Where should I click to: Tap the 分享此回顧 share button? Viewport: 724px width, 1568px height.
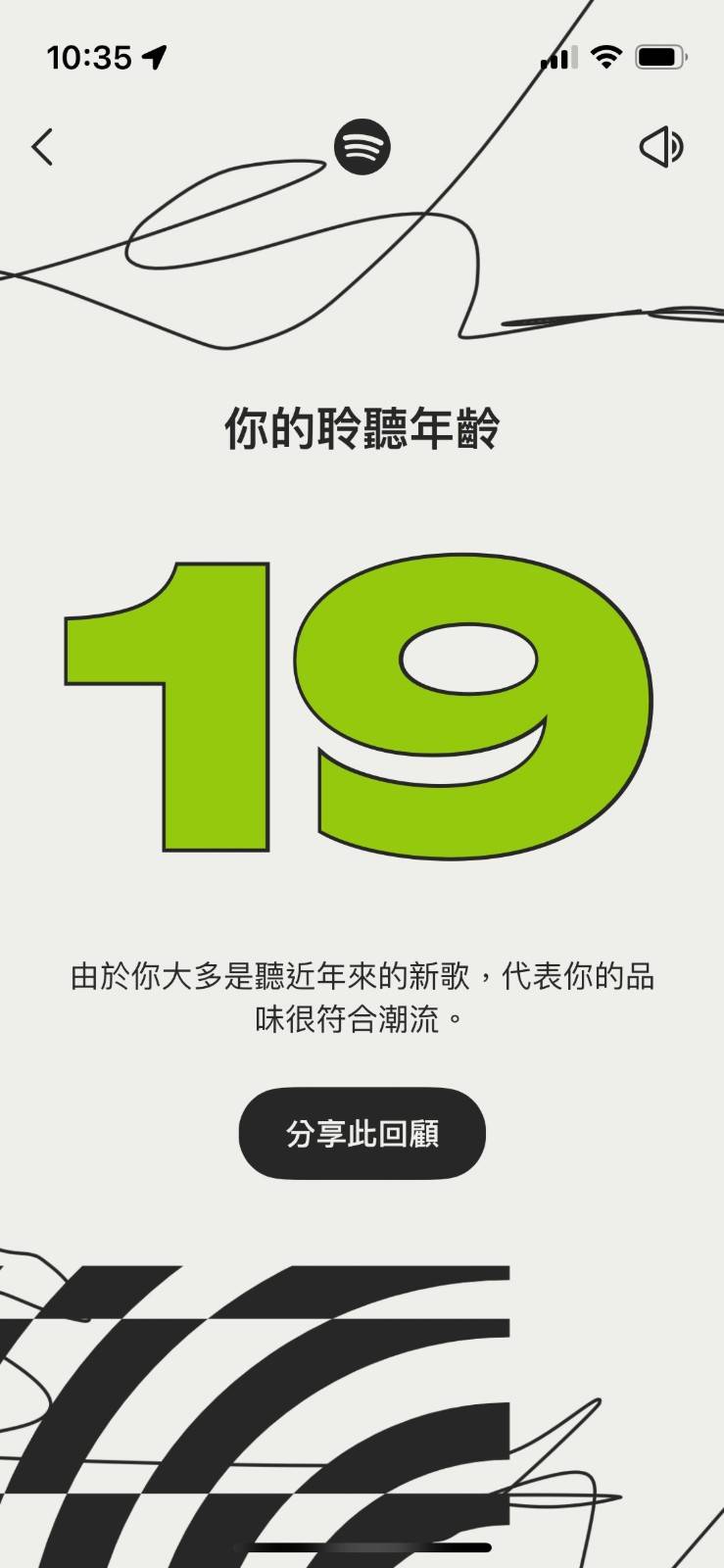point(362,1133)
